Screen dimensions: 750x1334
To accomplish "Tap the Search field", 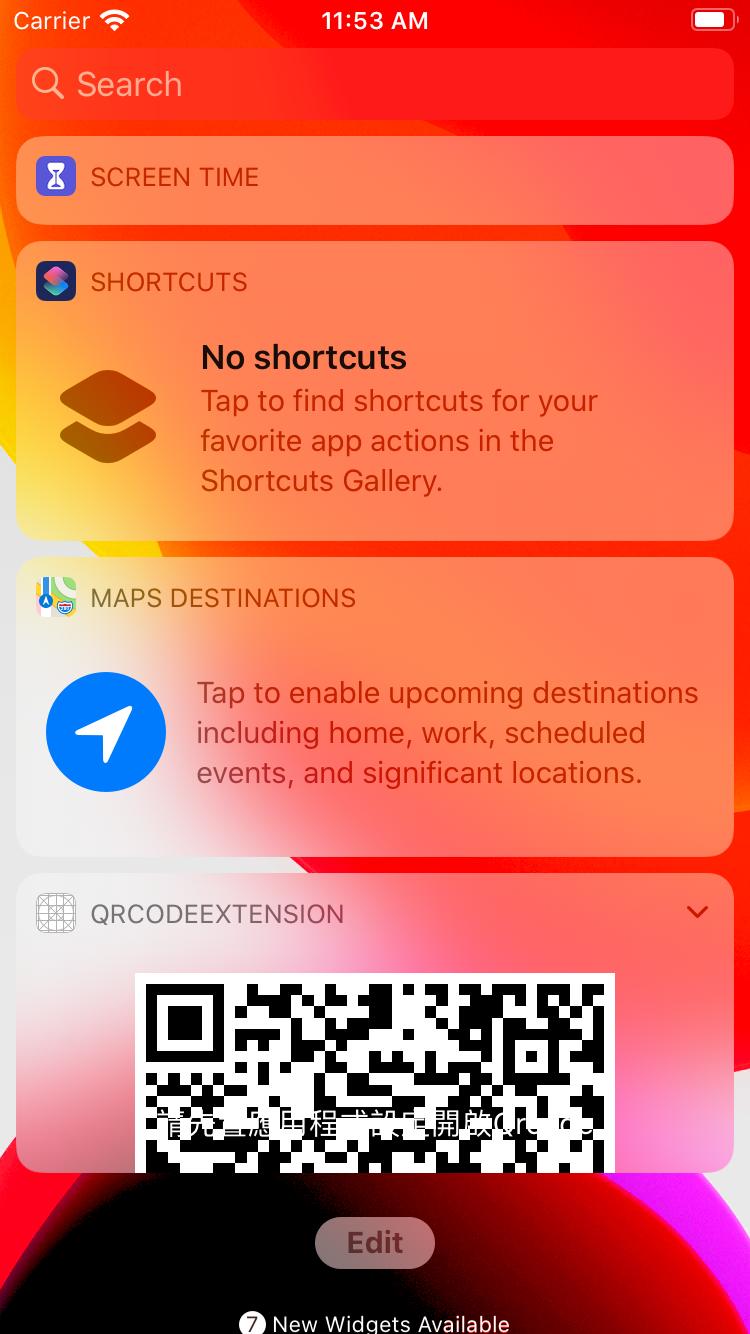I will tap(375, 84).
